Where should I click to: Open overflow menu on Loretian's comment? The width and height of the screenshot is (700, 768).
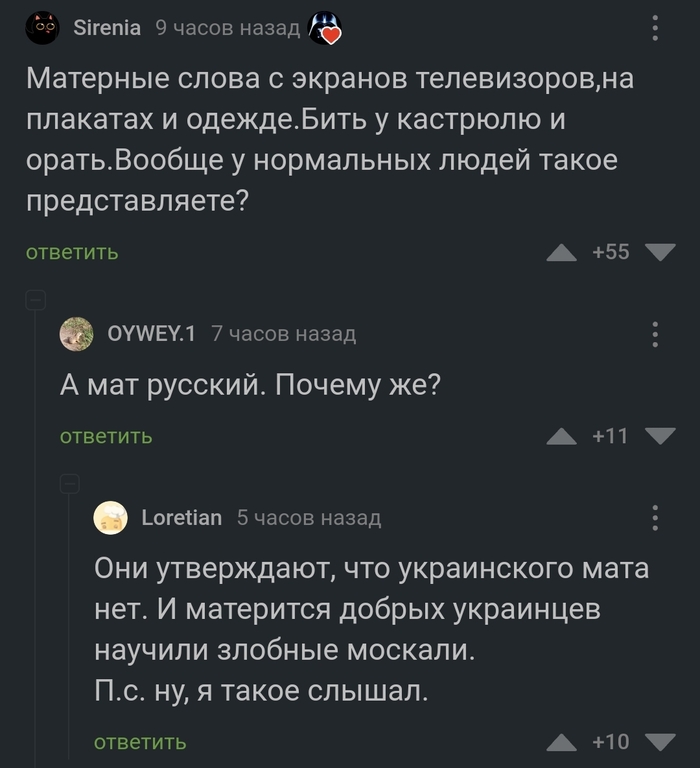656,517
